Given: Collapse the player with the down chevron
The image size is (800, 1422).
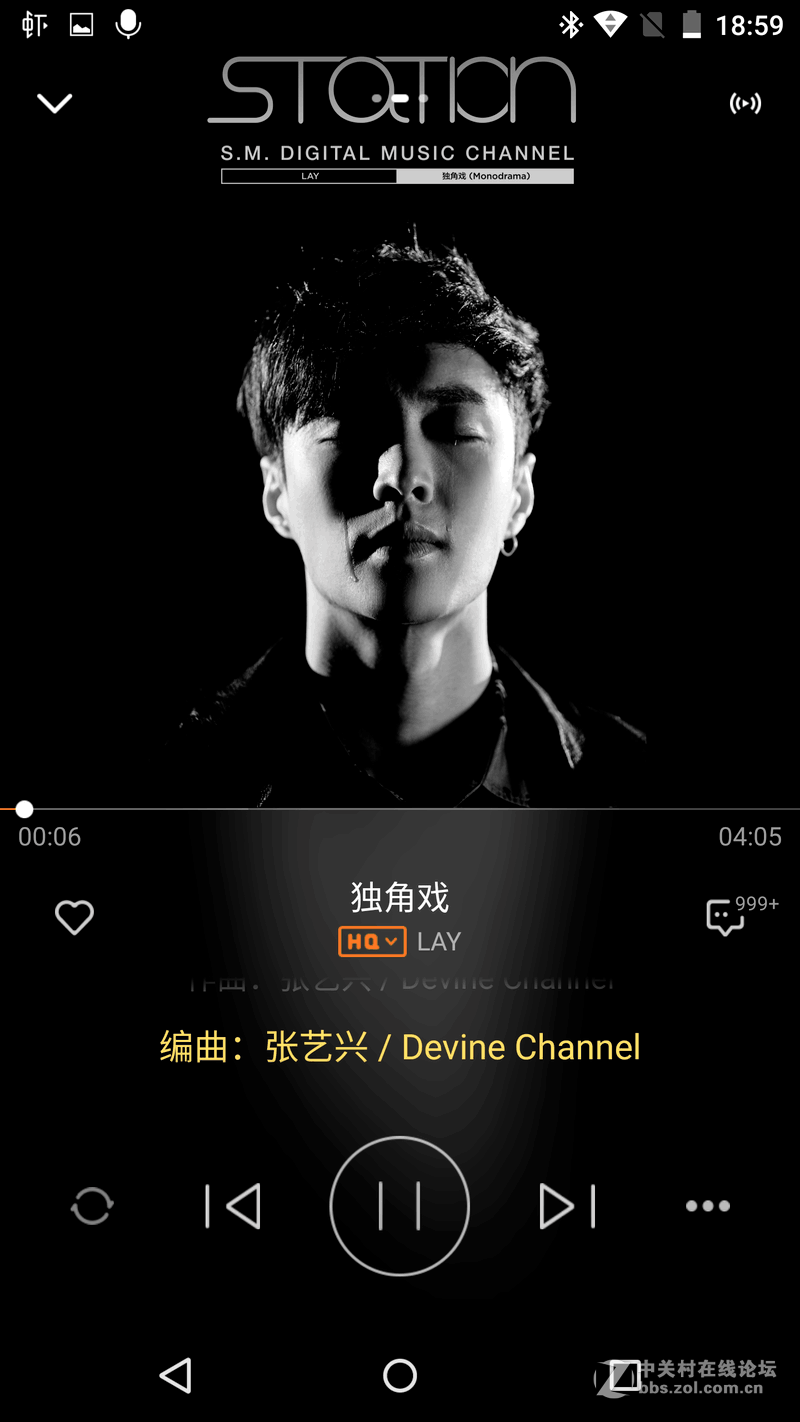Looking at the screenshot, I should (x=55, y=102).
